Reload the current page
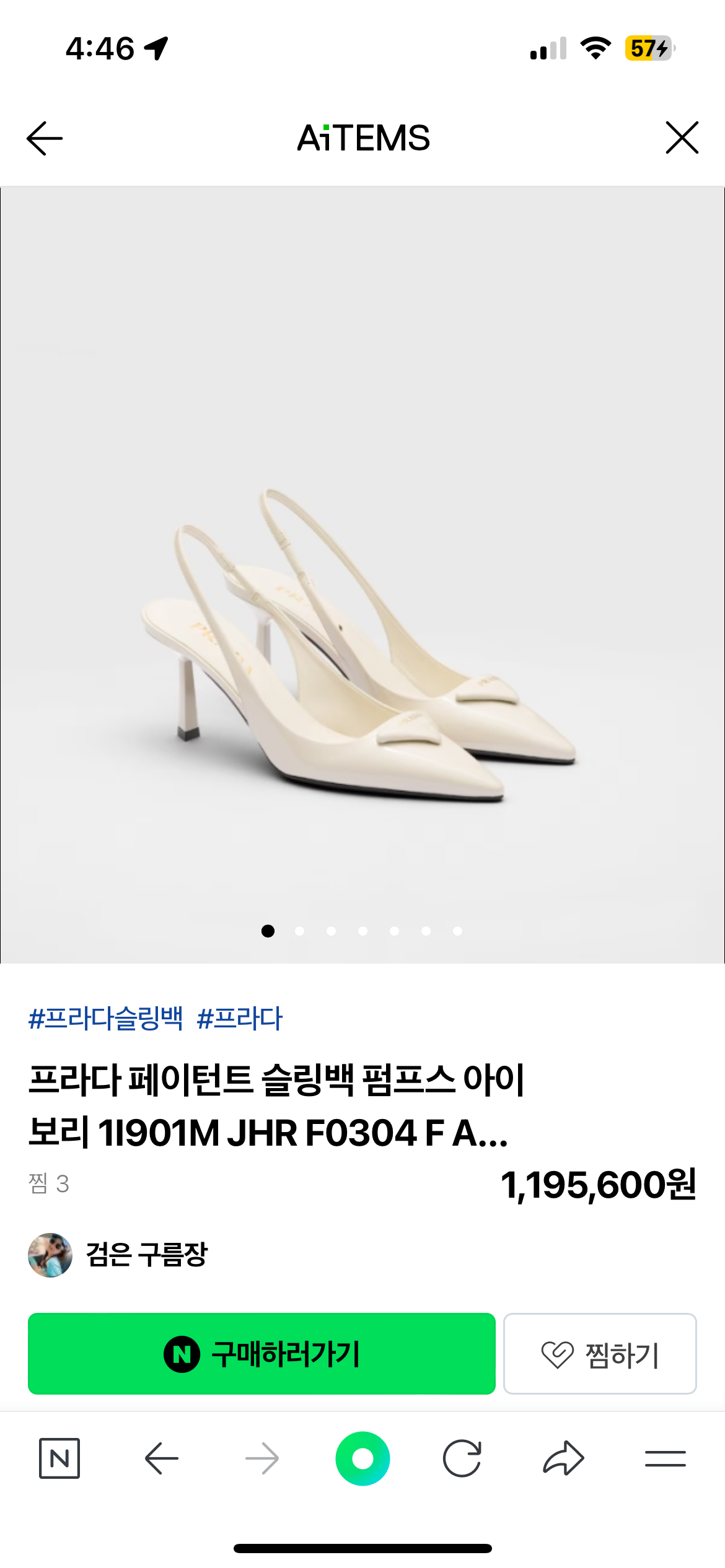This screenshot has height=1568, width=725. pos(462,1458)
